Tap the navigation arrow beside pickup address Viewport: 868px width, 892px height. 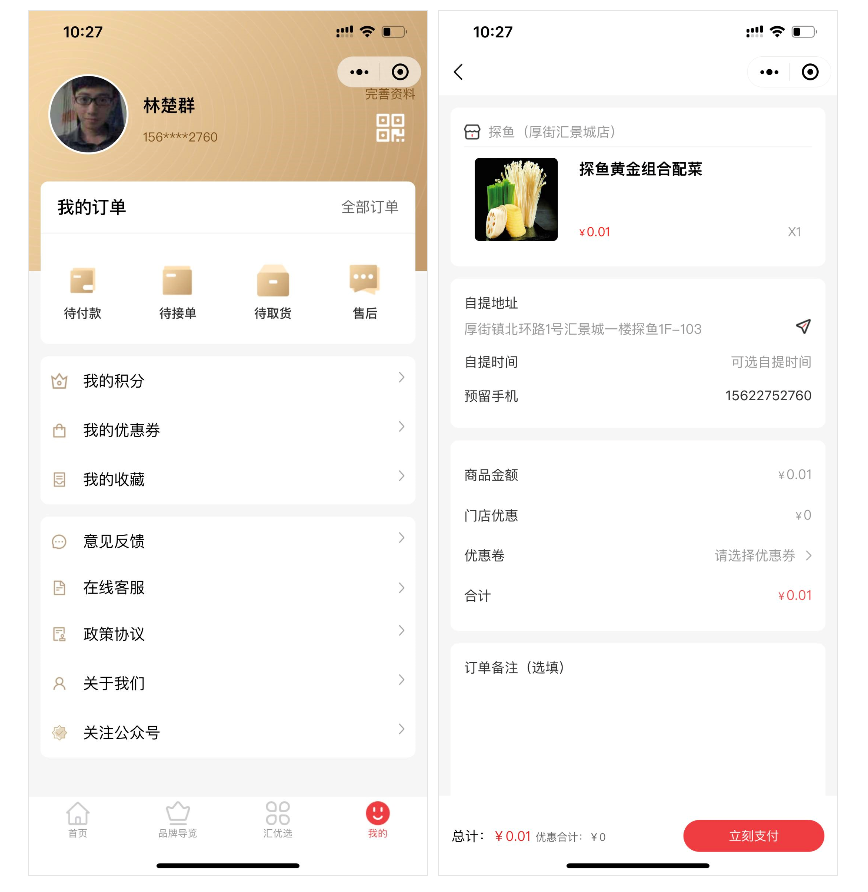click(805, 326)
